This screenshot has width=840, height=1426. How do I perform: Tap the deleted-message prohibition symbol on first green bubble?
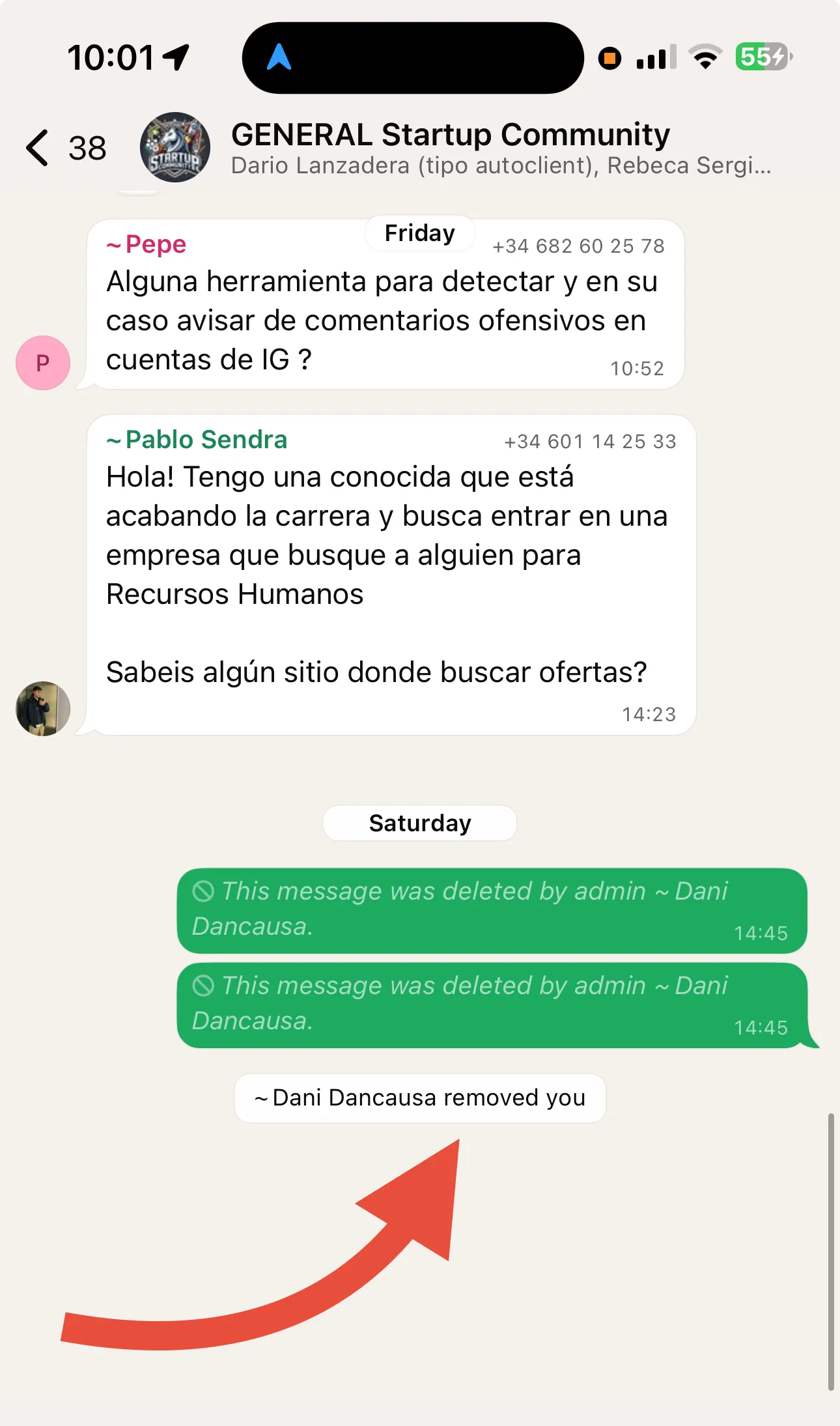(203, 892)
